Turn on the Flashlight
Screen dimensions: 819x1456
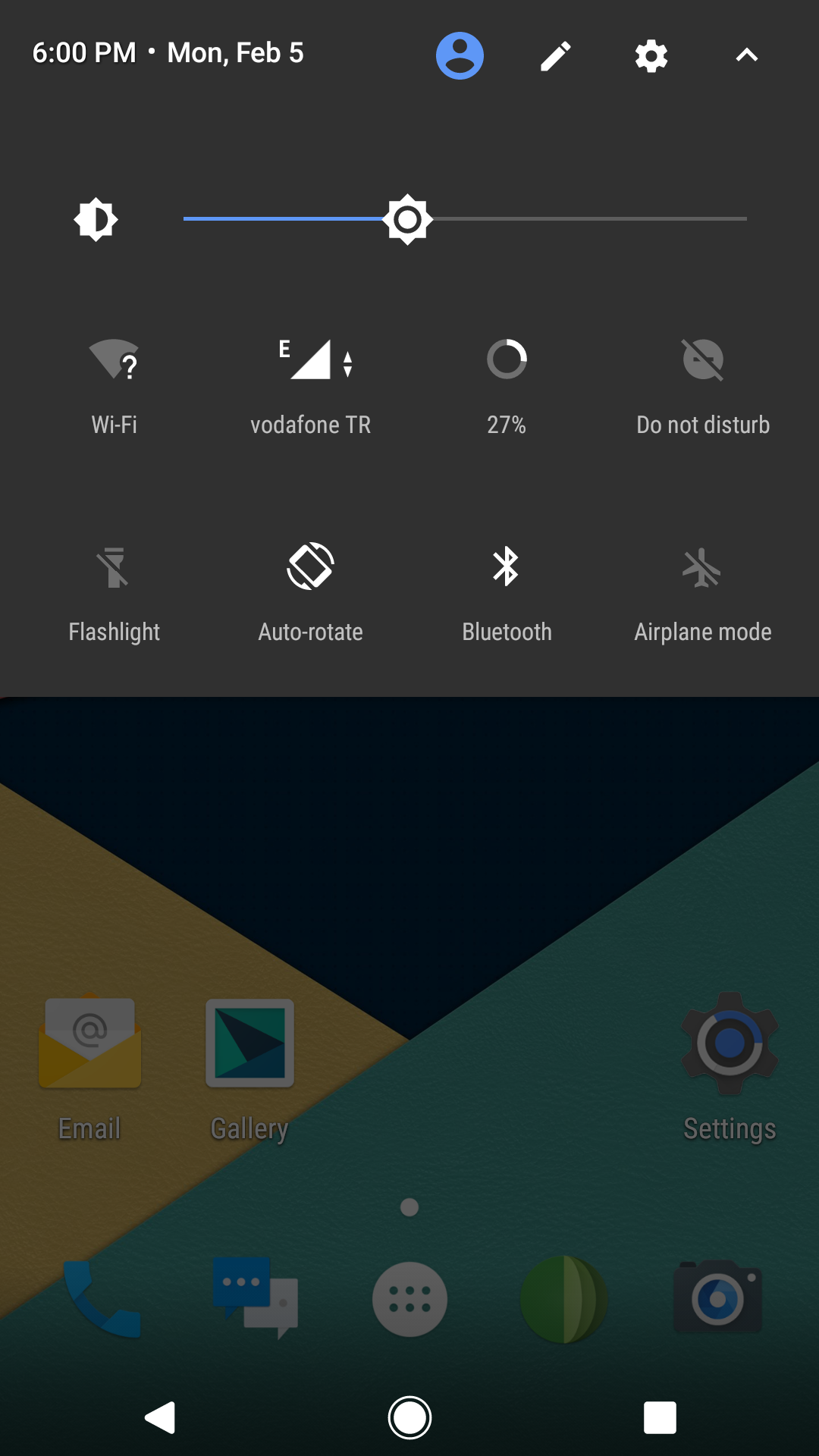tap(114, 567)
